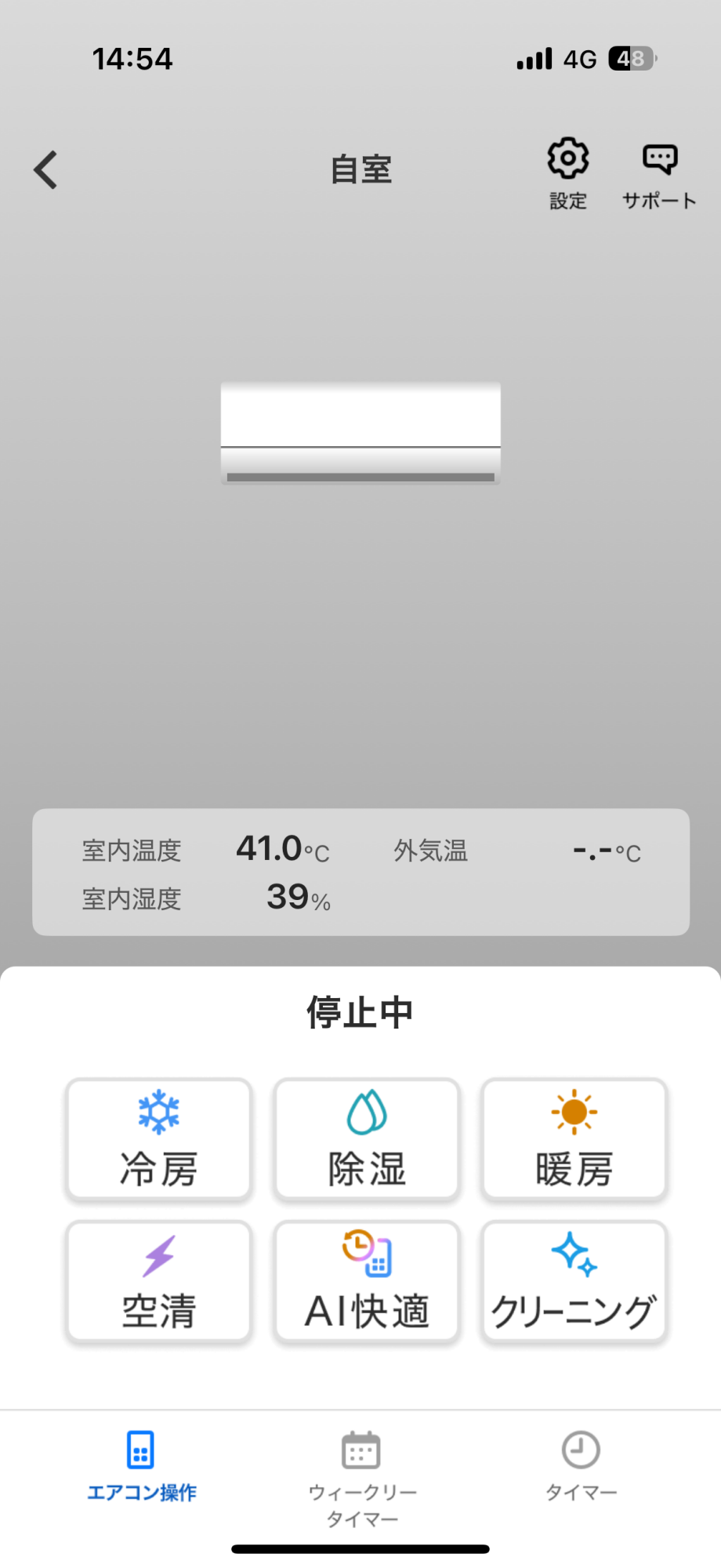Choose AI快適 comfort mode
Image resolution: width=721 pixels, height=1568 pixels.
tap(367, 1281)
